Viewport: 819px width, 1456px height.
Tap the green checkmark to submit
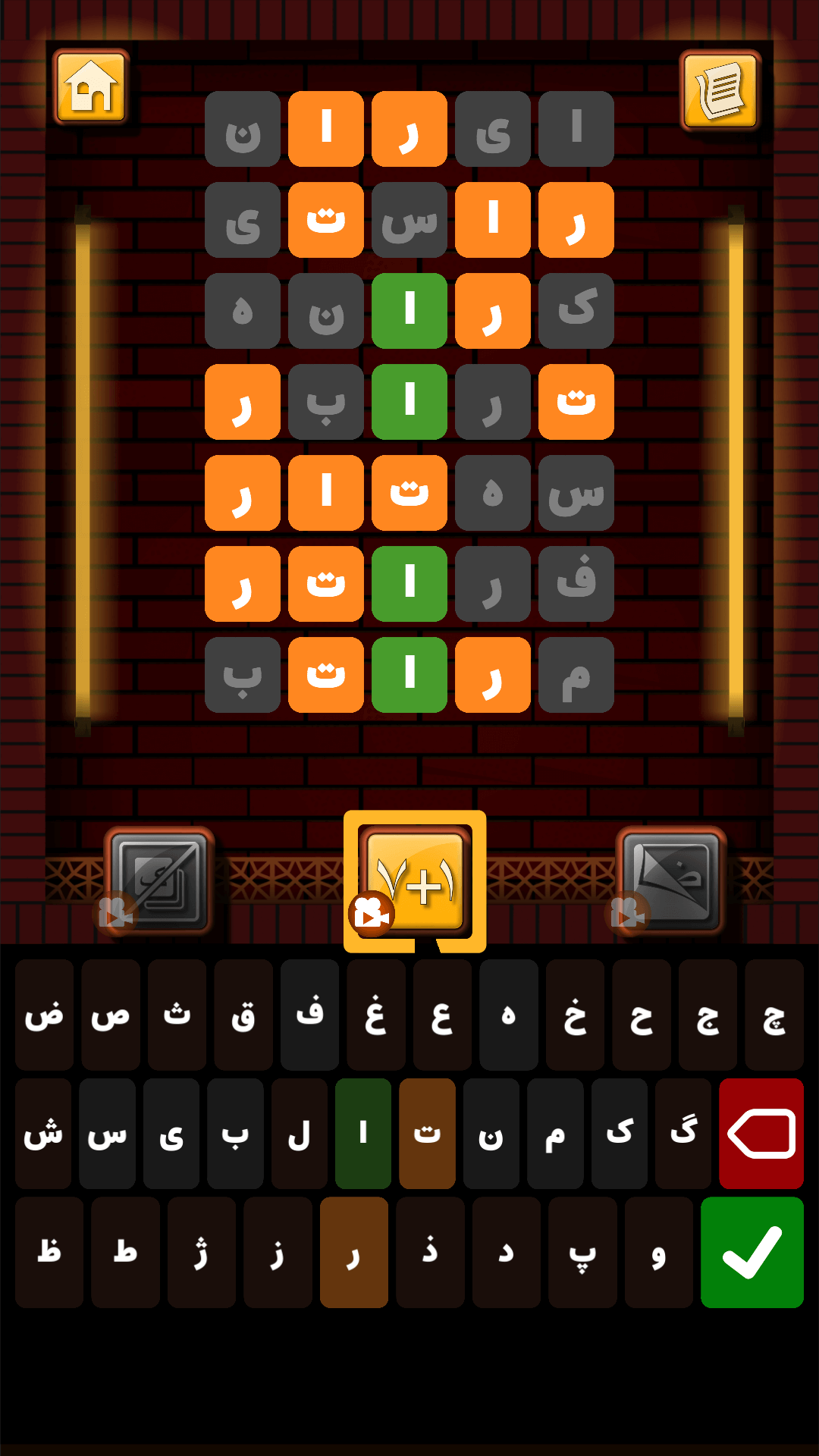(x=752, y=1252)
